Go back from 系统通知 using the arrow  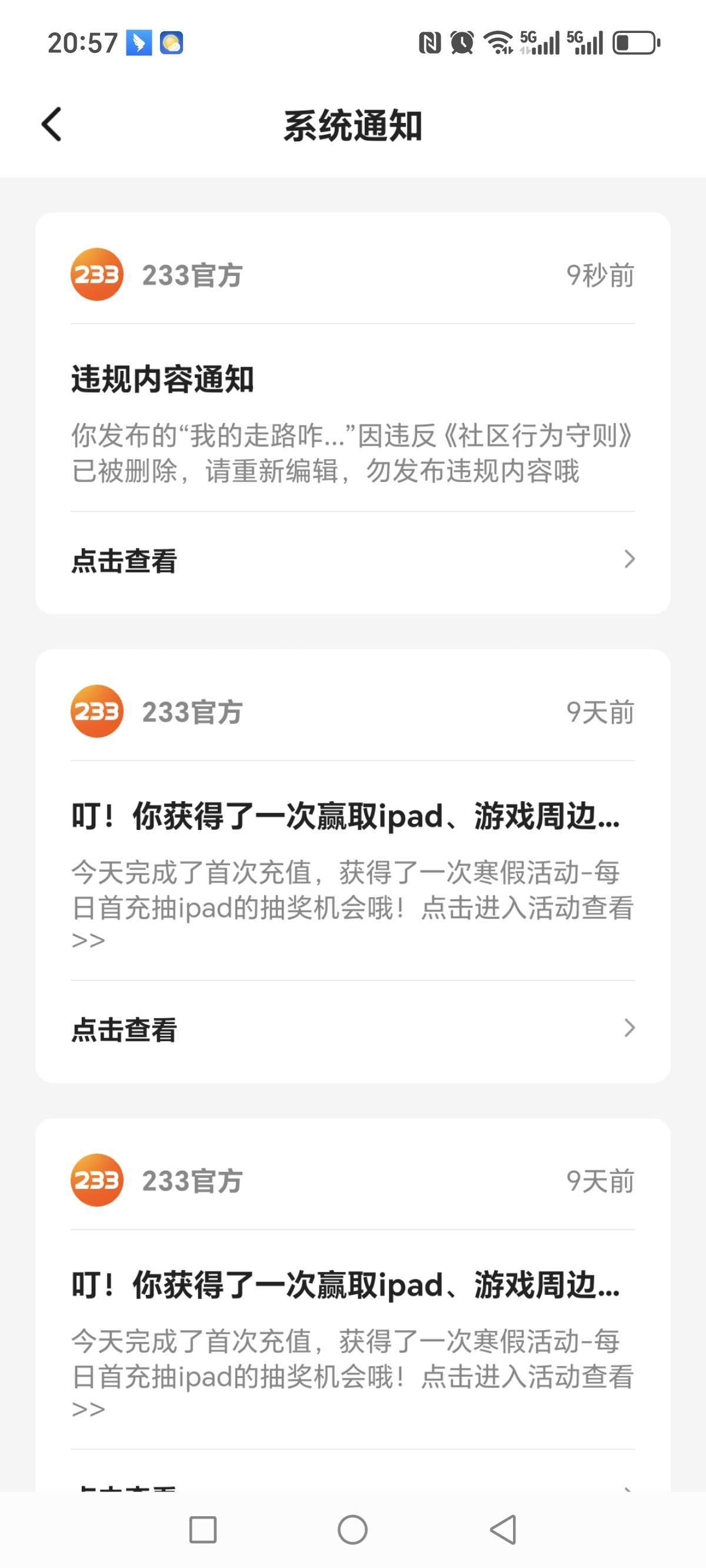point(52,125)
